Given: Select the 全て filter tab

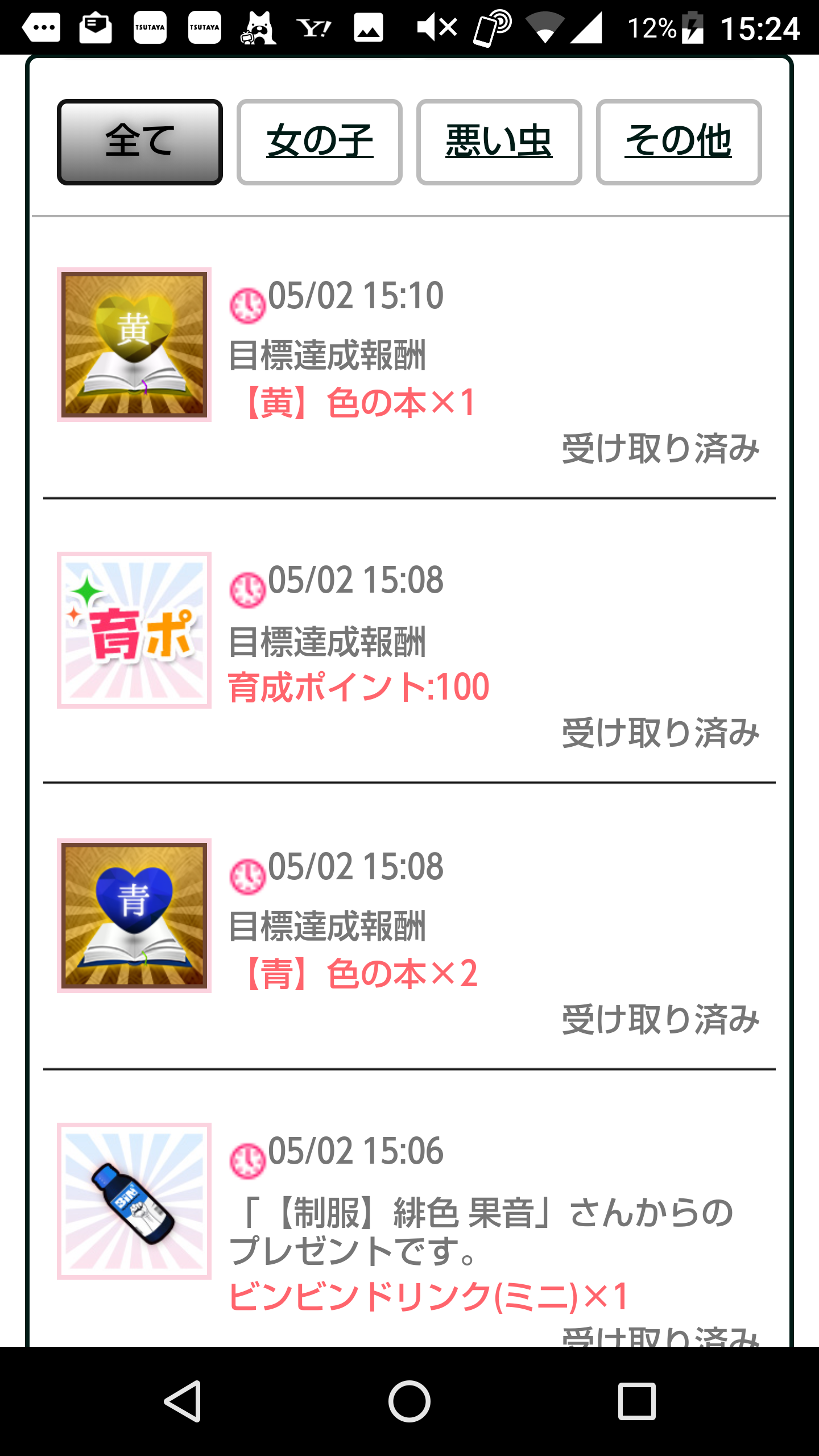Looking at the screenshot, I should coord(140,142).
